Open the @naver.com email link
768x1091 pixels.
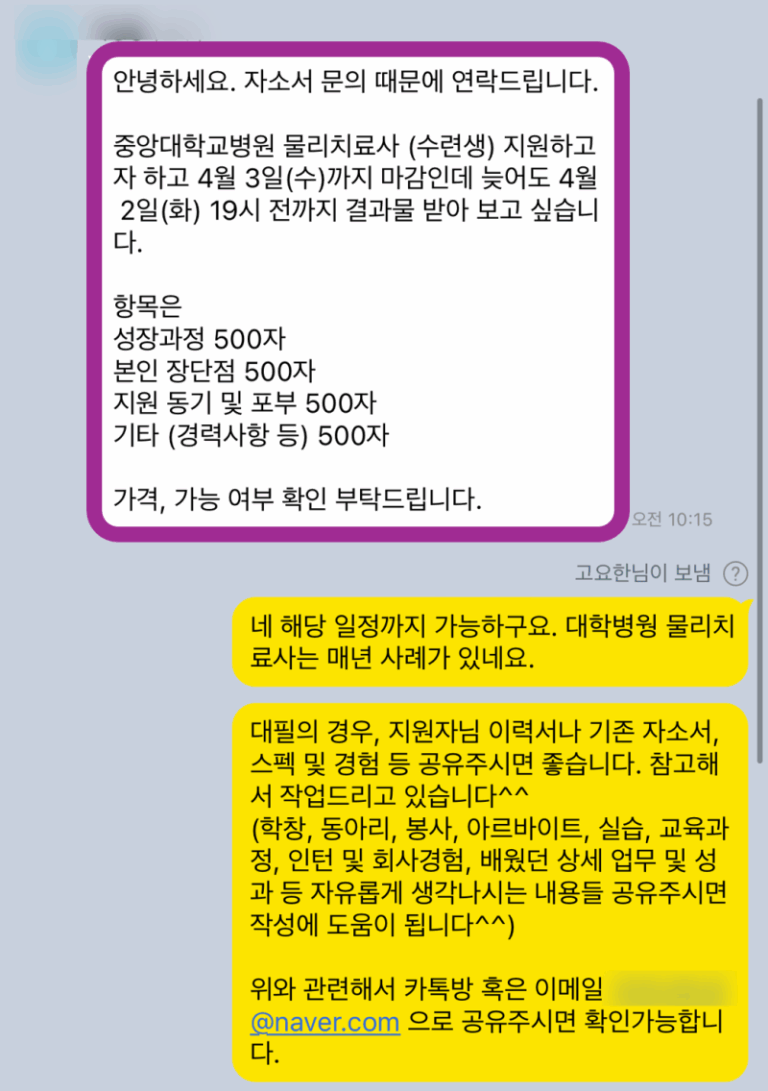(x=326, y=1022)
